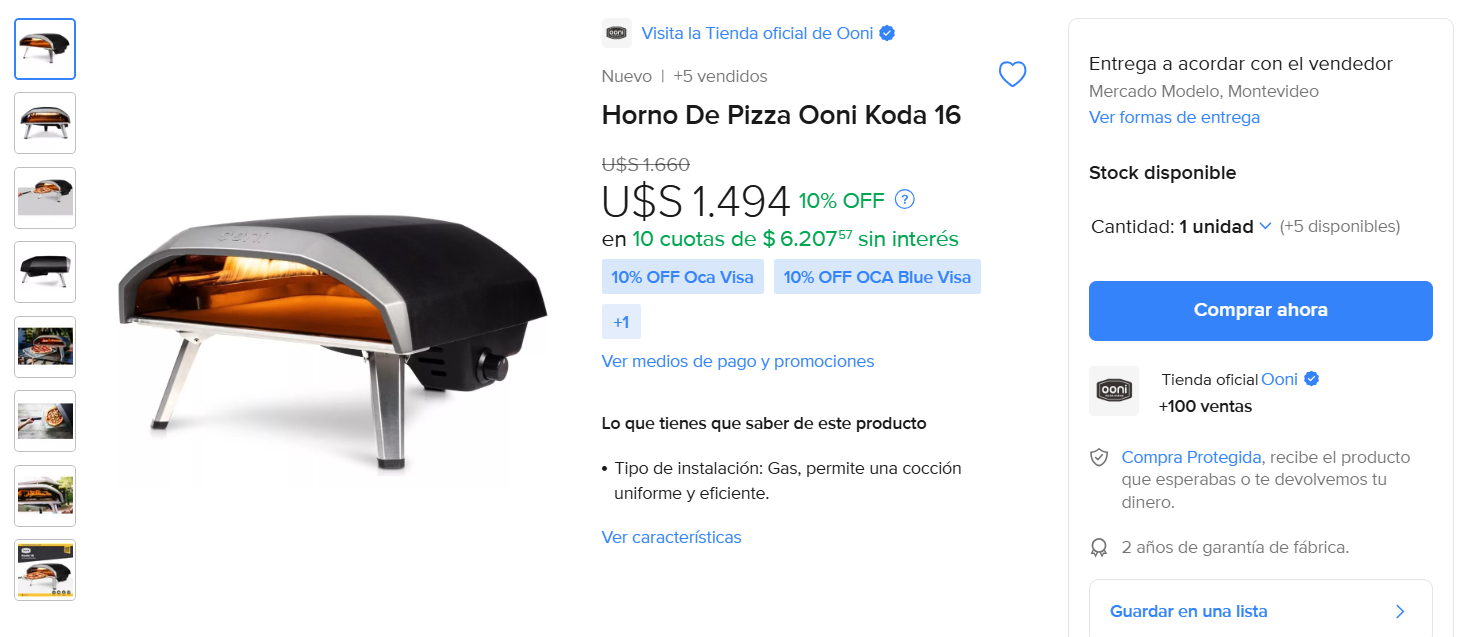Tap the Comprar ahora button
This screenshot has height=637, width=1461.
(x=1260, y=310)
